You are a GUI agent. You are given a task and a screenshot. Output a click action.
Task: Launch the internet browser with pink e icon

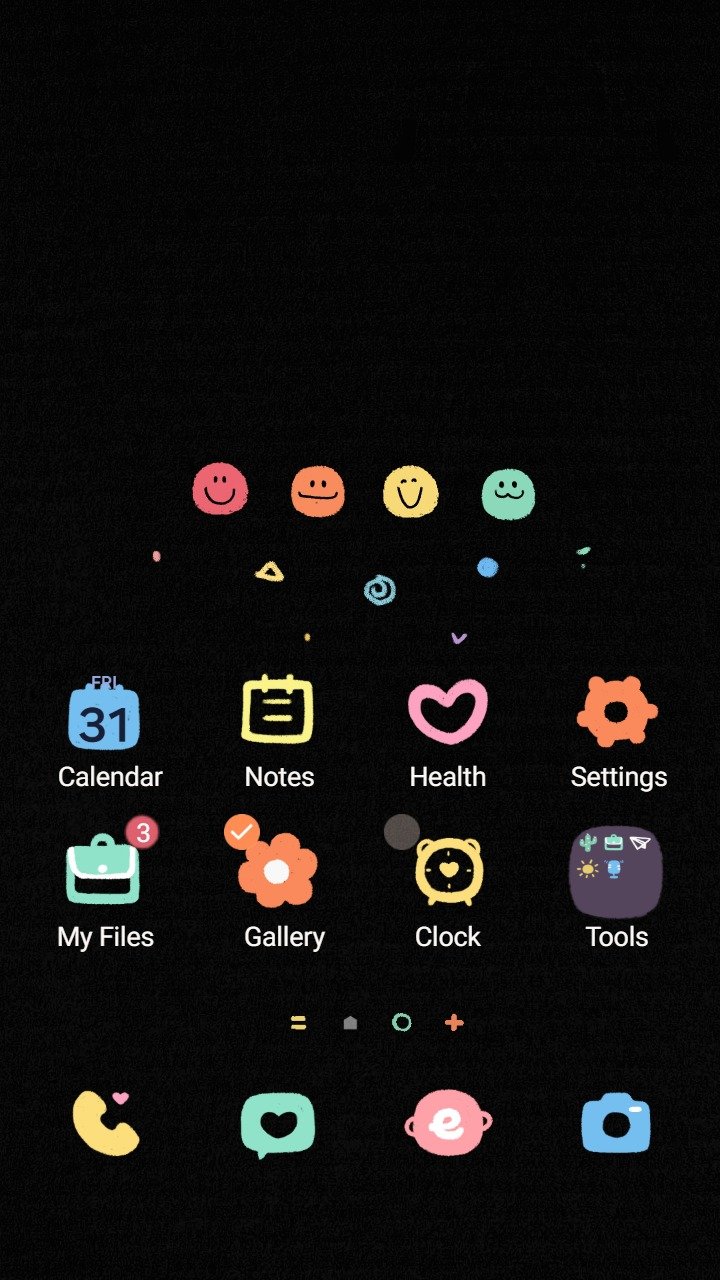pyautogui.click(x=448, y=1124)
